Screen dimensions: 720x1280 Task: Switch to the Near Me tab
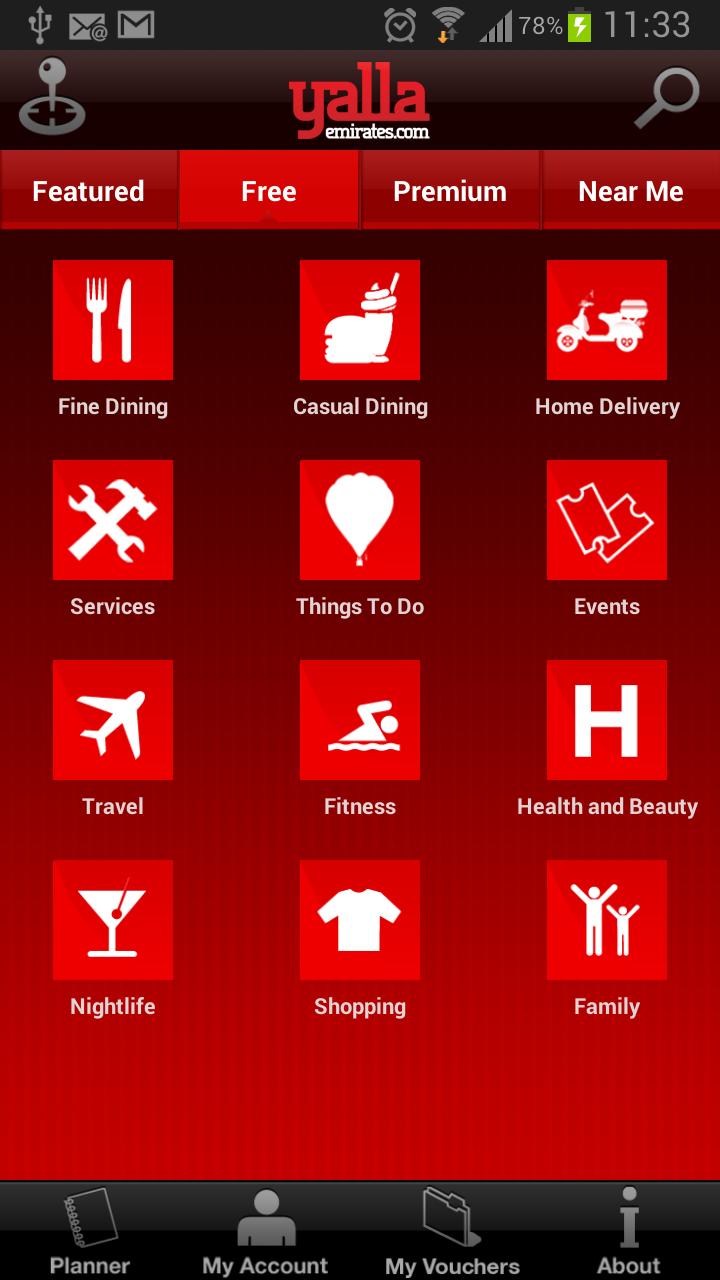(630, 191)
